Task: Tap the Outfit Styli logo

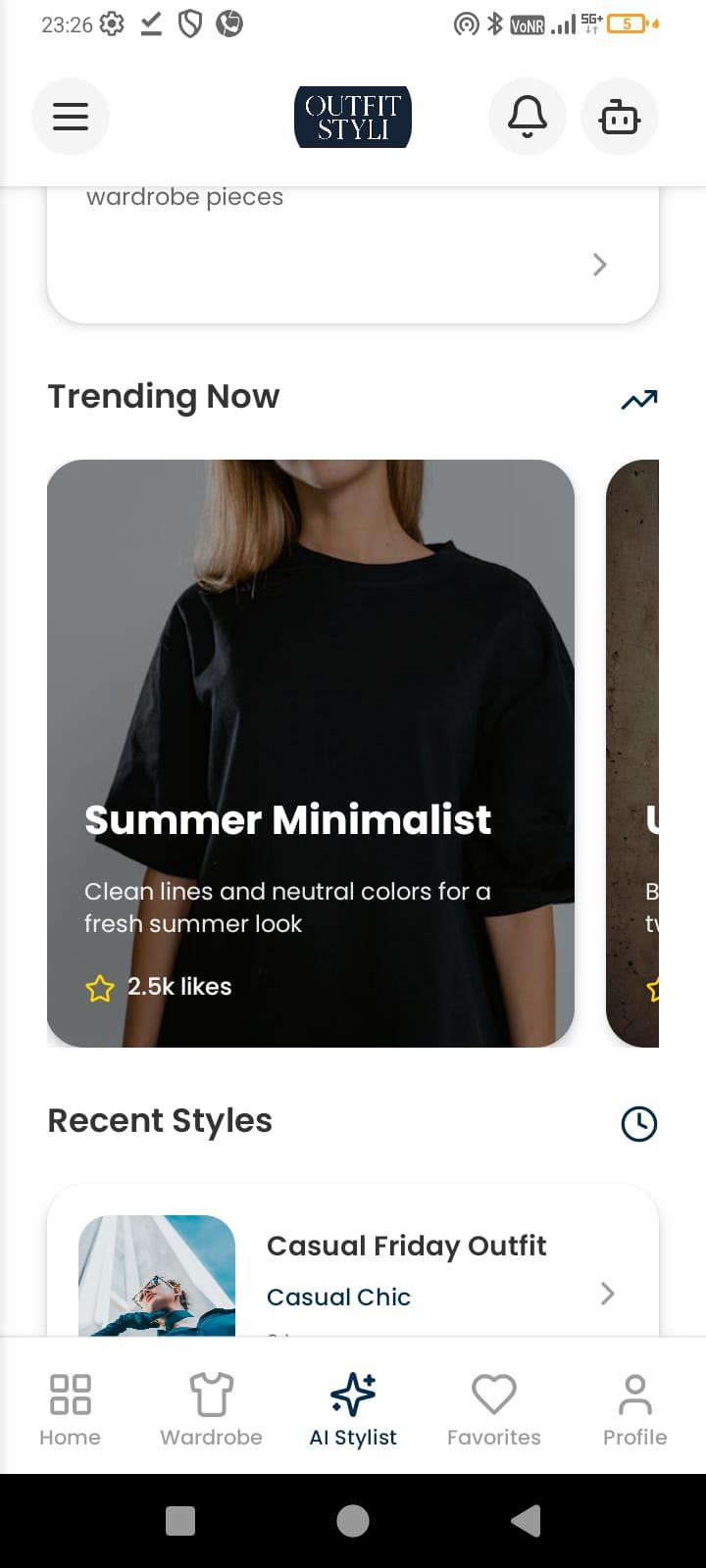Action: click(x=353, y=117)
